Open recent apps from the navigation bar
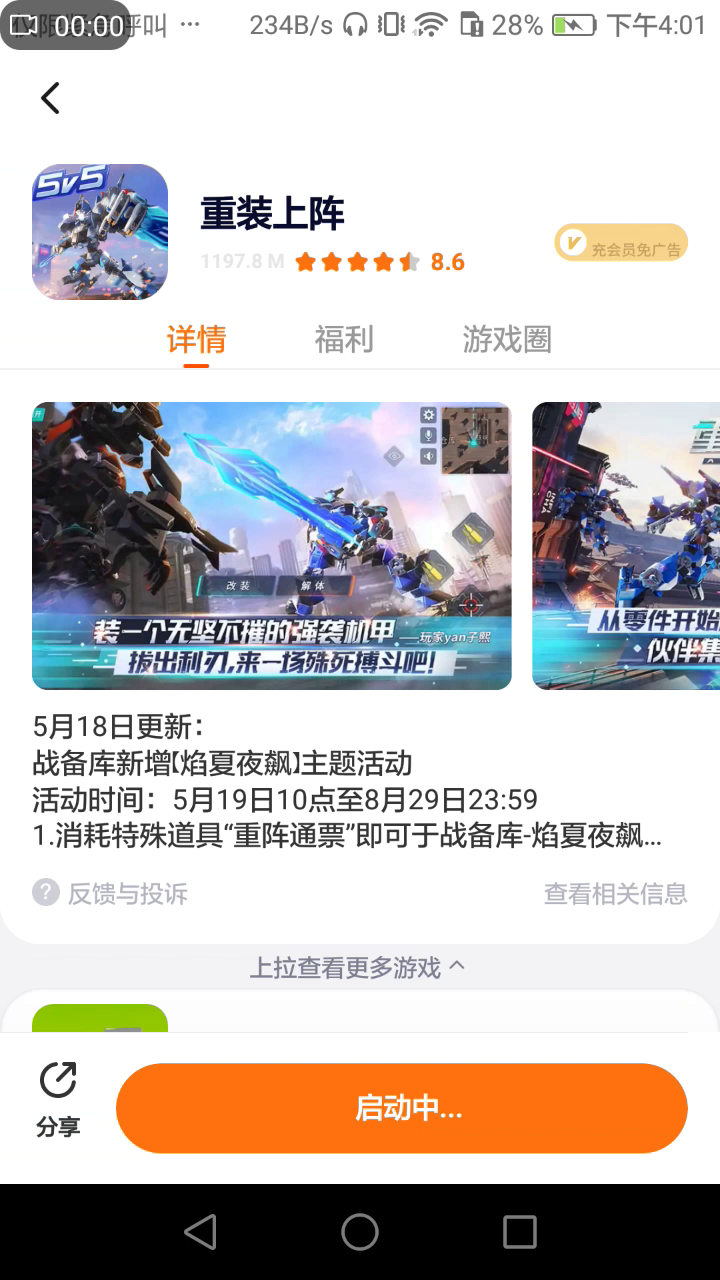Viewport: 720px width, 1280px height. coord(519,1232)
